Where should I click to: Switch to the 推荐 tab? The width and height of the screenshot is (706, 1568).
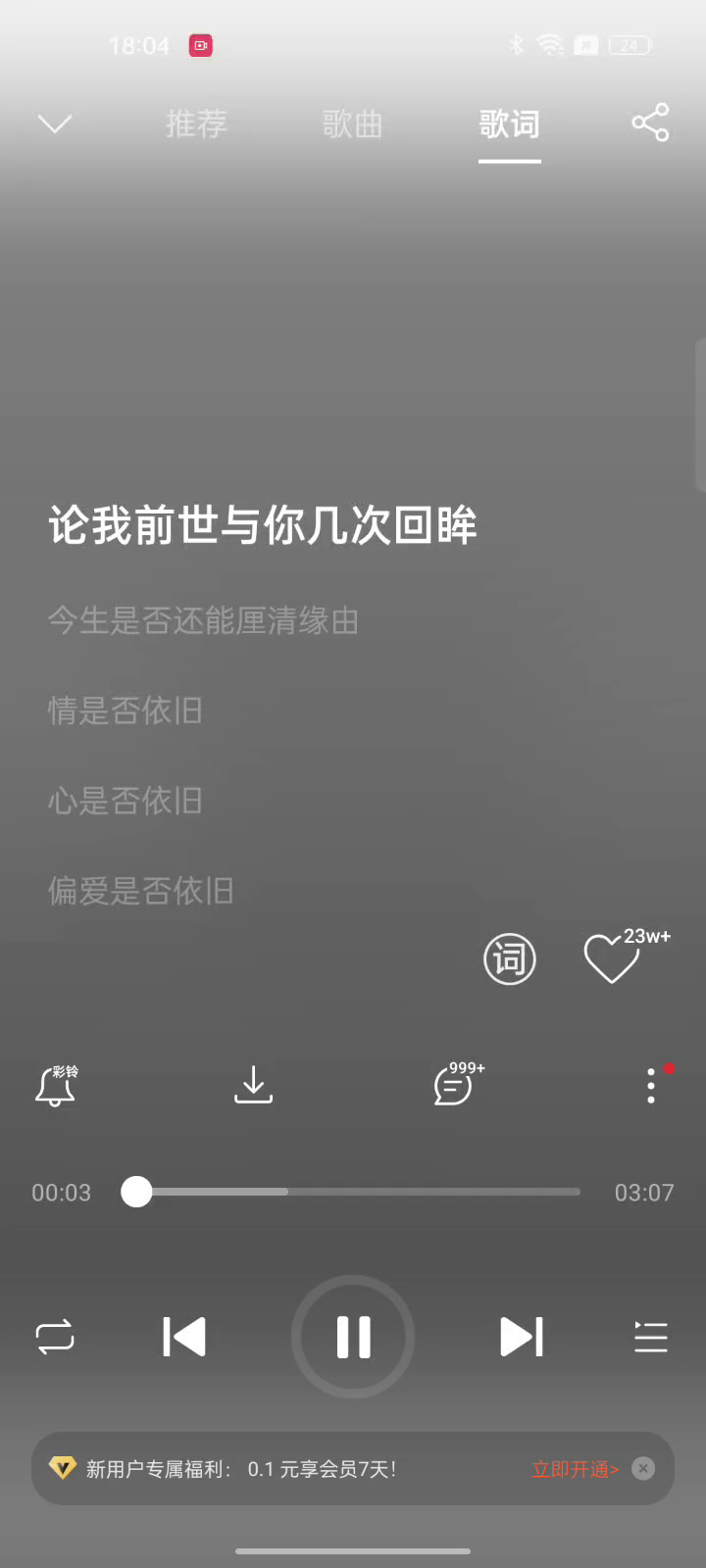196,124
